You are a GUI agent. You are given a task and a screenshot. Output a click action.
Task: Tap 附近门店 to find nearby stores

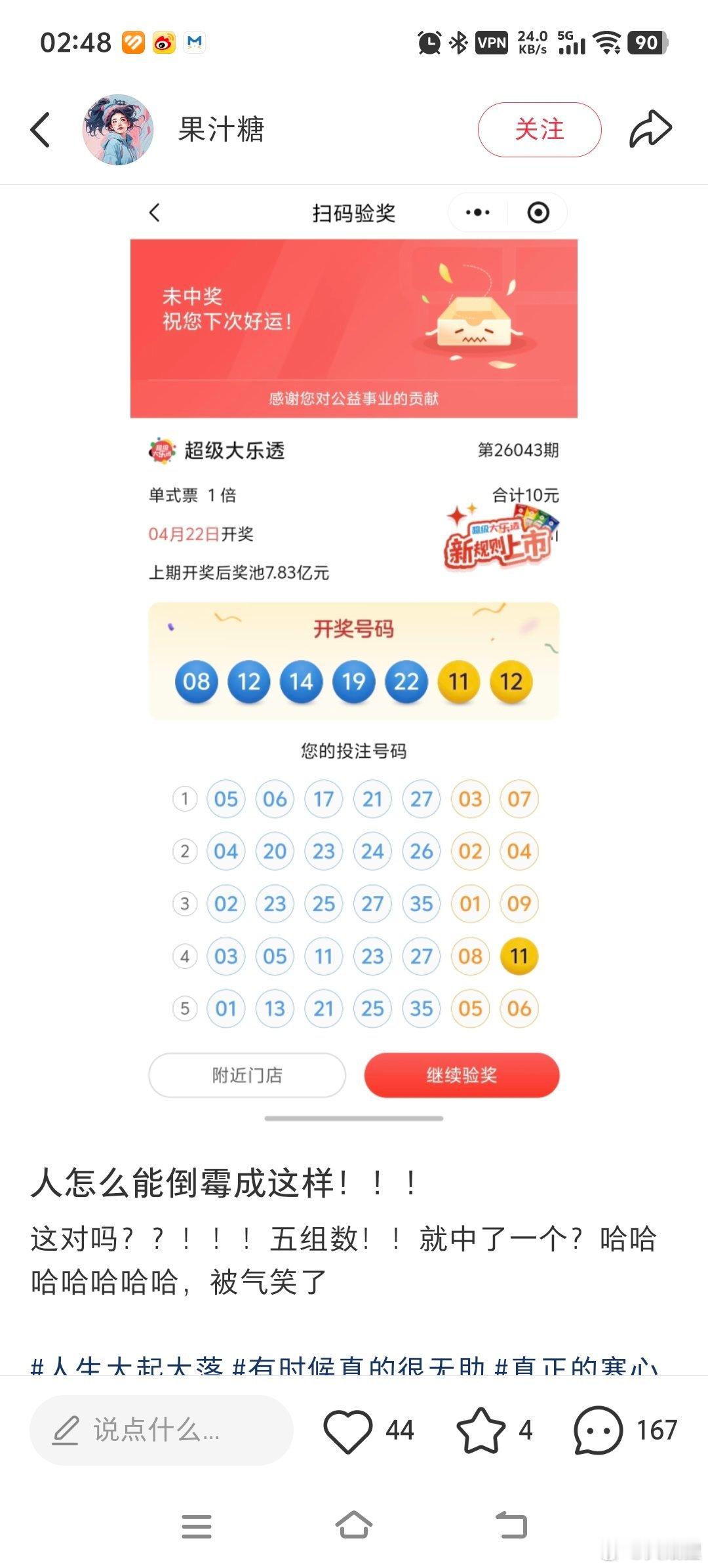click(246, 1074)
